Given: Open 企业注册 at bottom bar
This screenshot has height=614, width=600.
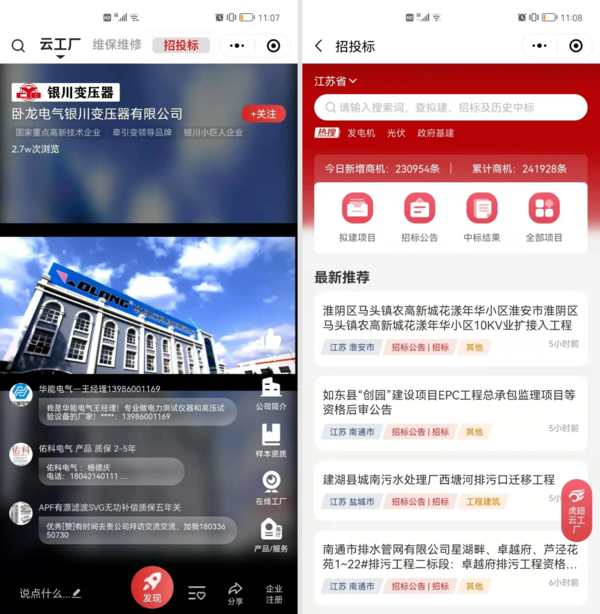Looking at the screenshot, I should (274, 593).
